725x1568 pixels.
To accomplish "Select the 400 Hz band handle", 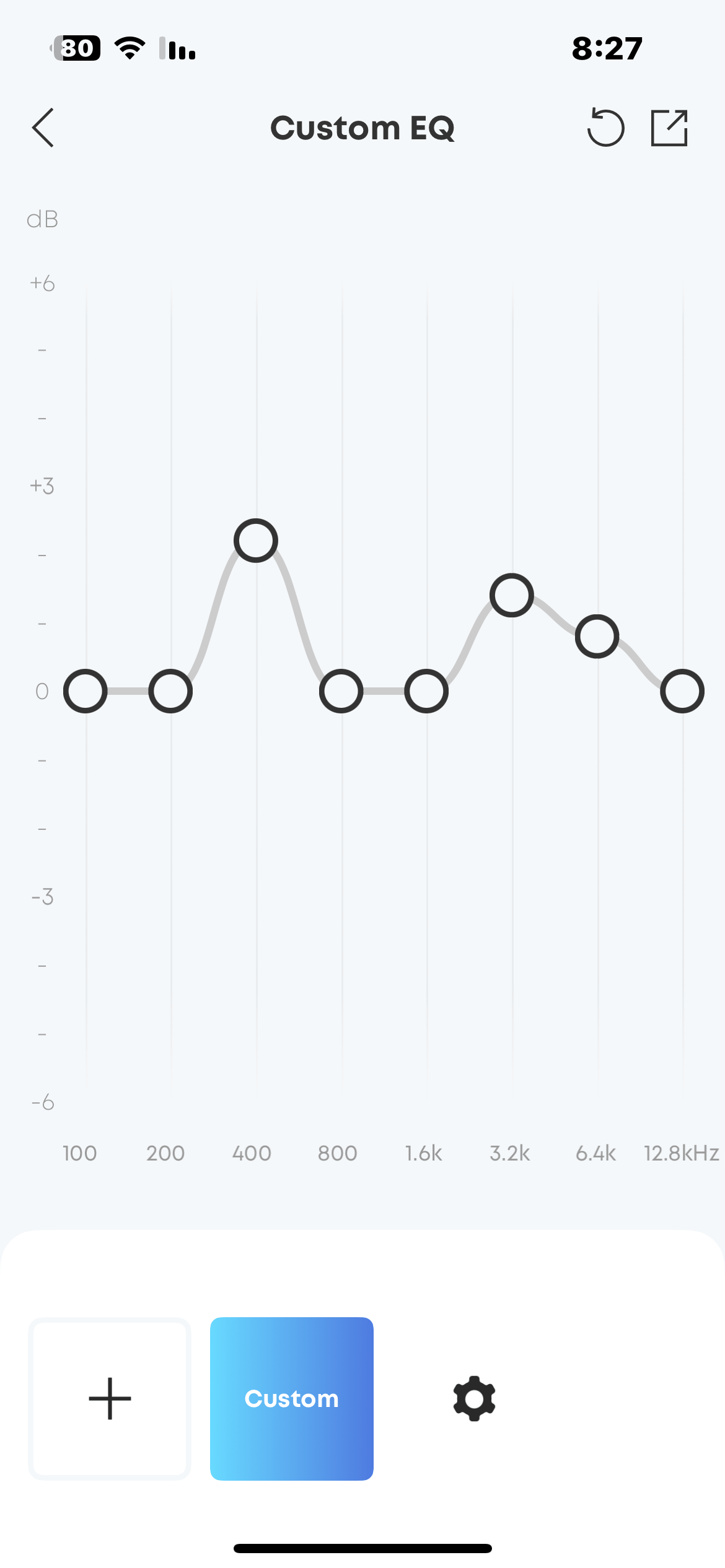I will [256, 541].
